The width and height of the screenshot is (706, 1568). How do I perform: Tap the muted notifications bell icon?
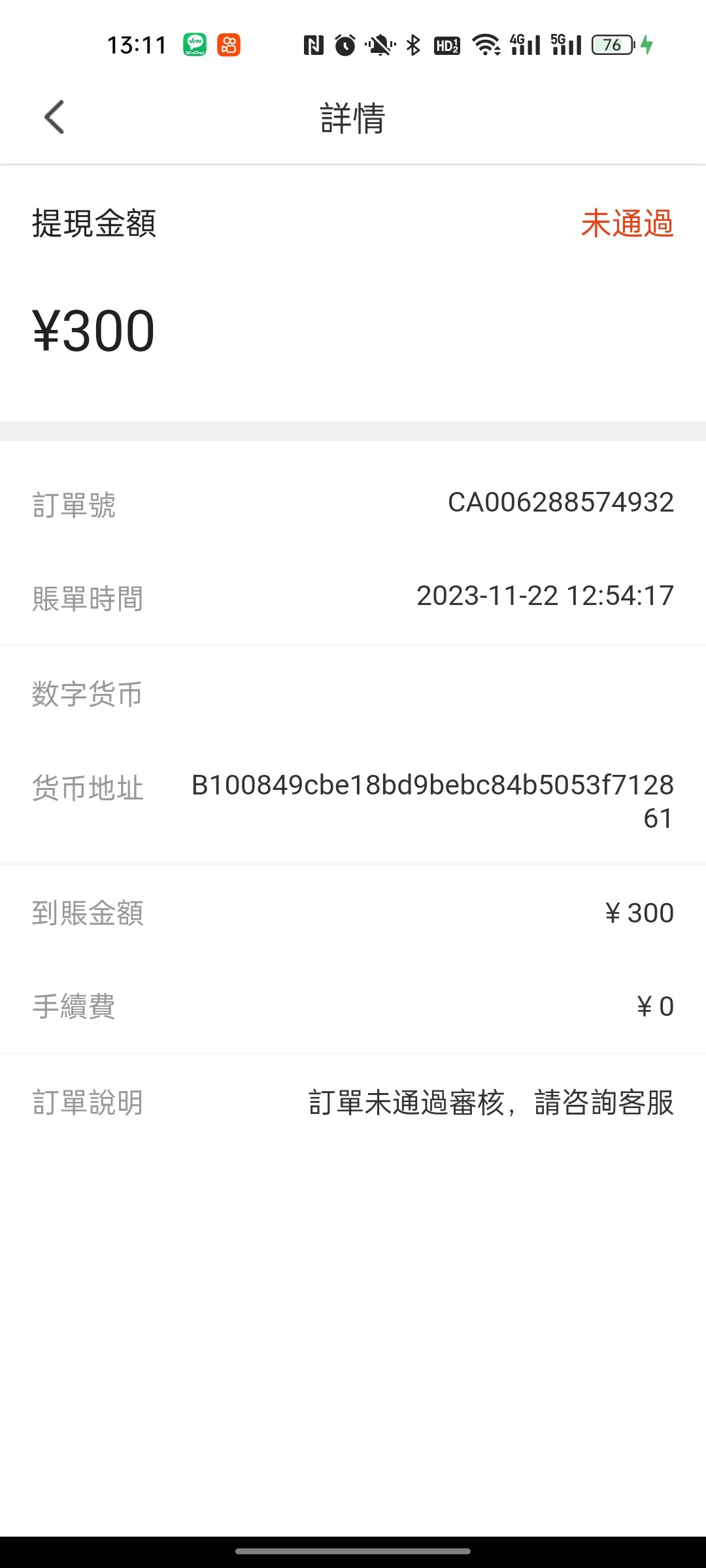[380, 45]
